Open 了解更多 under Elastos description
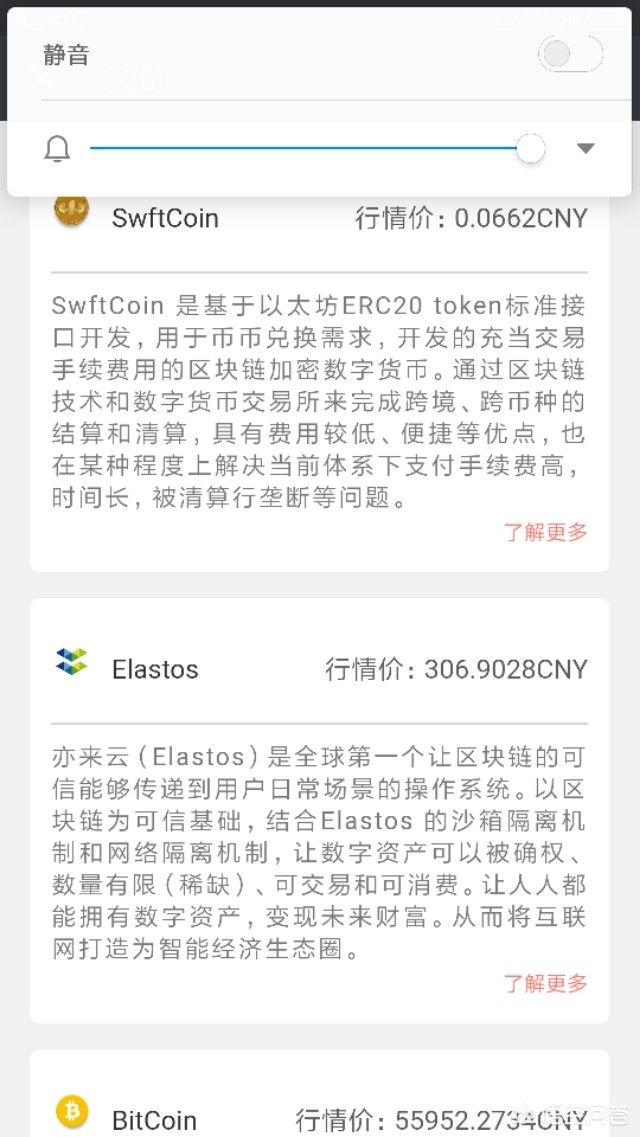 point(545,983)
